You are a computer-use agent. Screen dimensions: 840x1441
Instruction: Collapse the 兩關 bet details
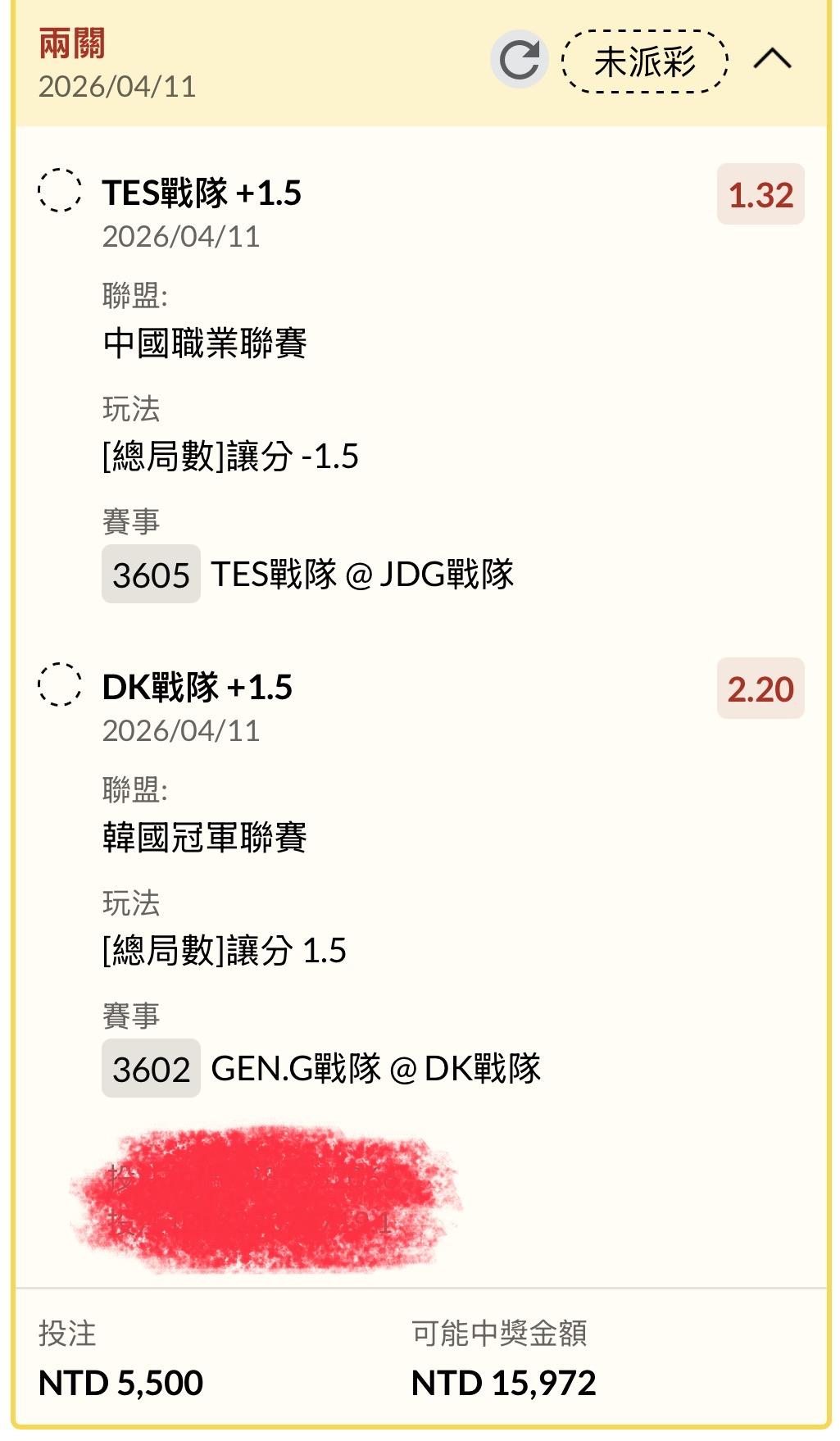coord(772,60)
